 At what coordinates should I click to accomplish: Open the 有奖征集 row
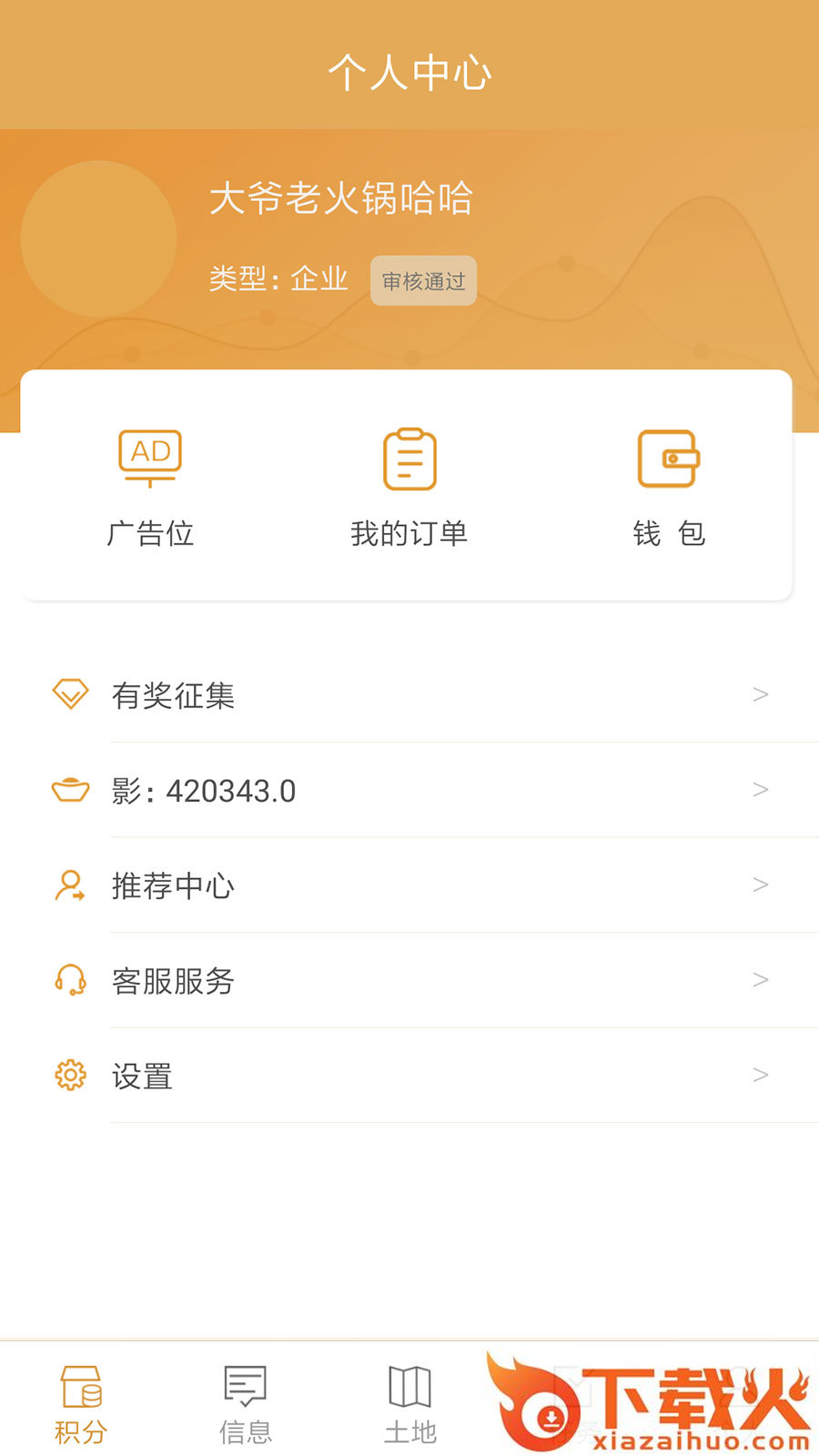coord(409,695)
